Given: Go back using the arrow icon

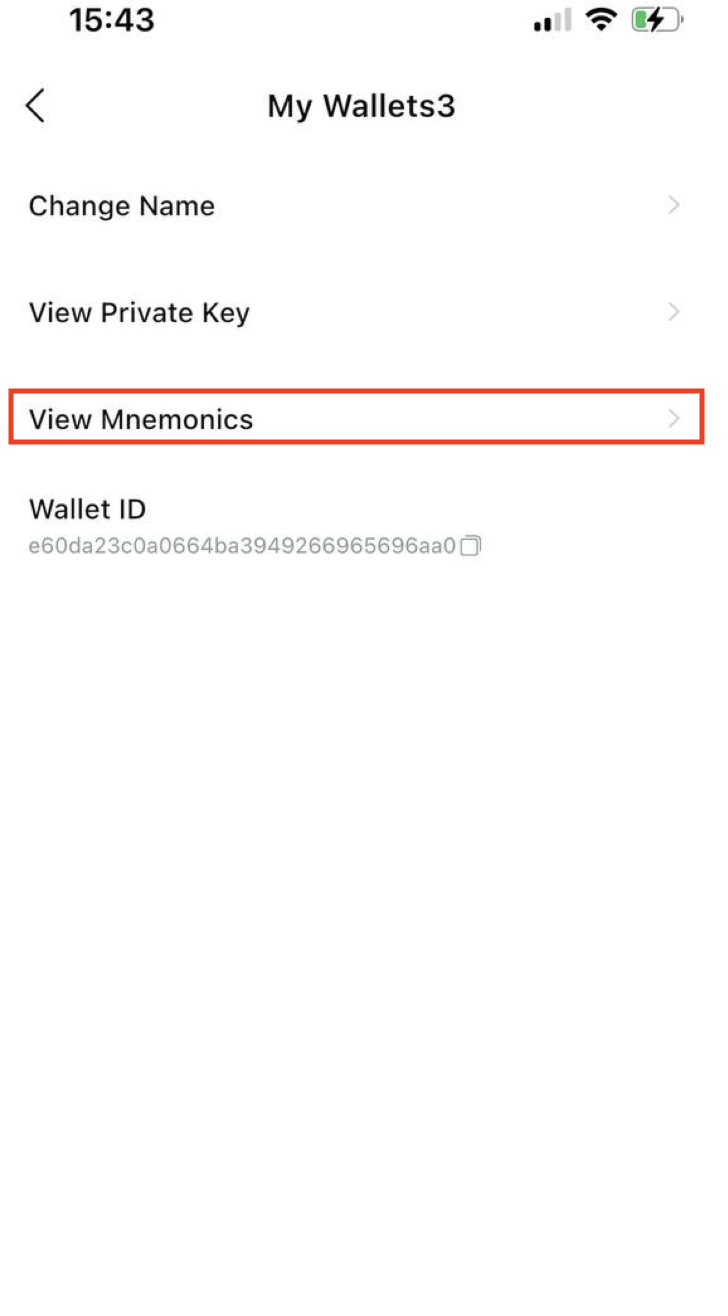Looking at the screenshot, I should [x=36, y=105].
